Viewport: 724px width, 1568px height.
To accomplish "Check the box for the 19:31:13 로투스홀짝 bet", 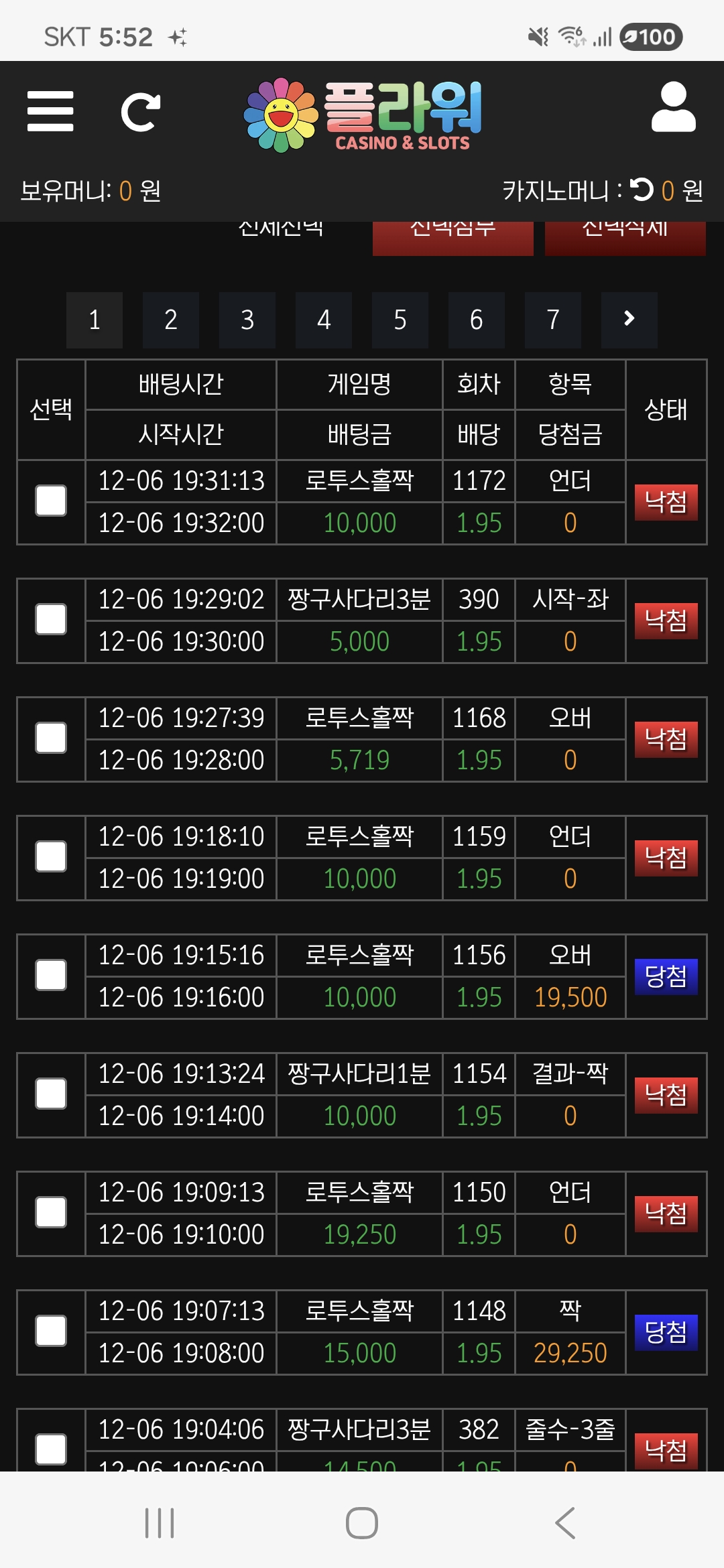I will tap(50, 501).
